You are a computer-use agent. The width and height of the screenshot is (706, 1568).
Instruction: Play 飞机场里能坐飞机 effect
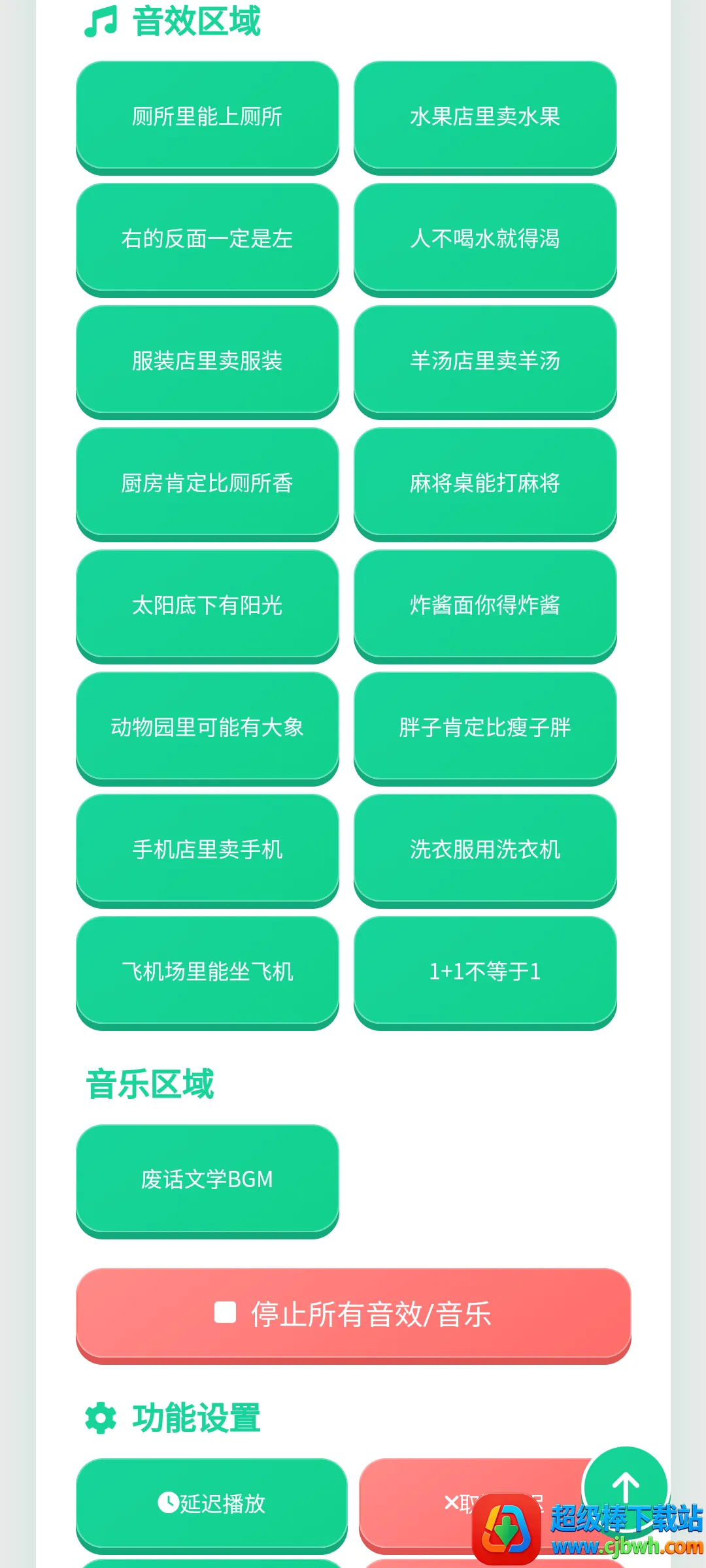click(207, 972)
